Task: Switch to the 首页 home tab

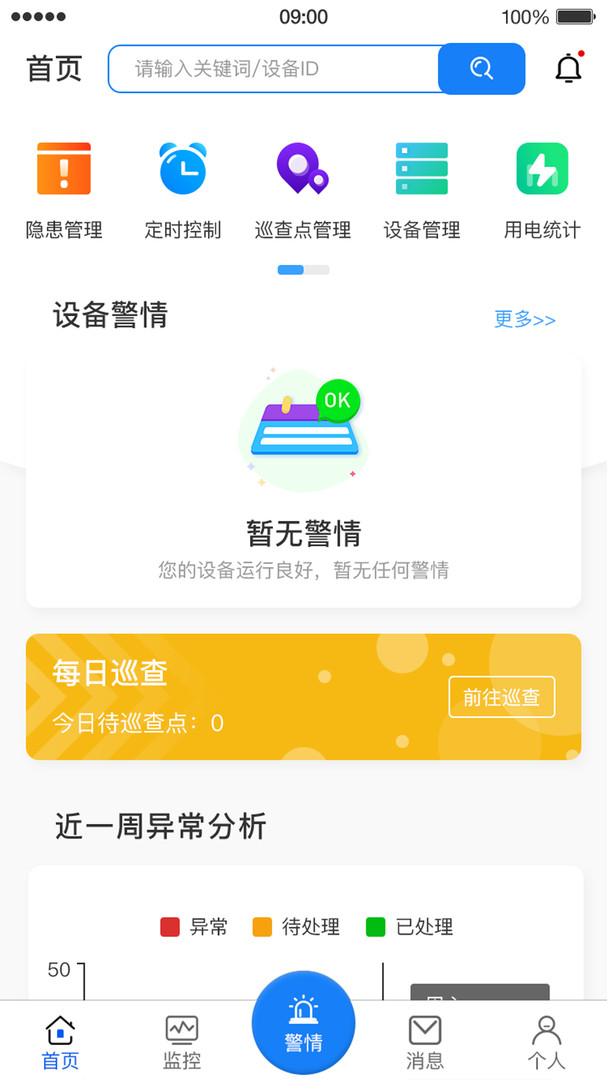Action: [x=60, y=1042]
